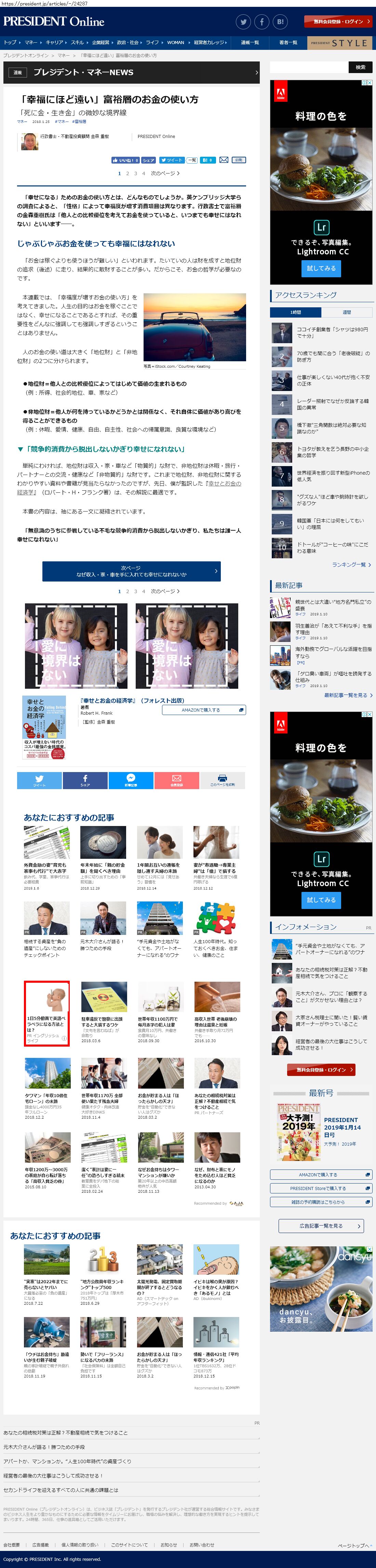Open 連載一覧 in the navigation bar
Screen dimensions: 376x1568
click(250, 43)
